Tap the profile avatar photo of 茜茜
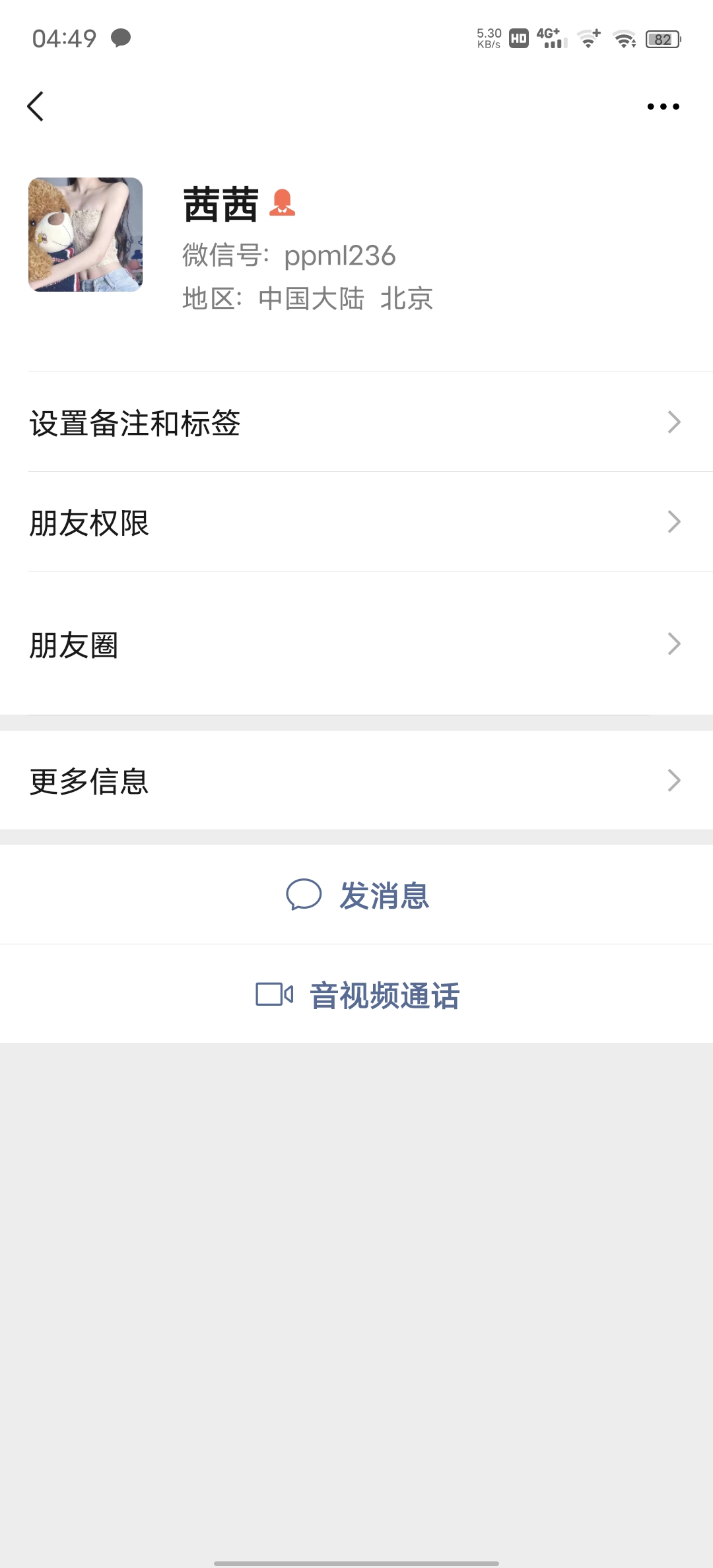The image size is (713, 1568). tap(86, 234)
